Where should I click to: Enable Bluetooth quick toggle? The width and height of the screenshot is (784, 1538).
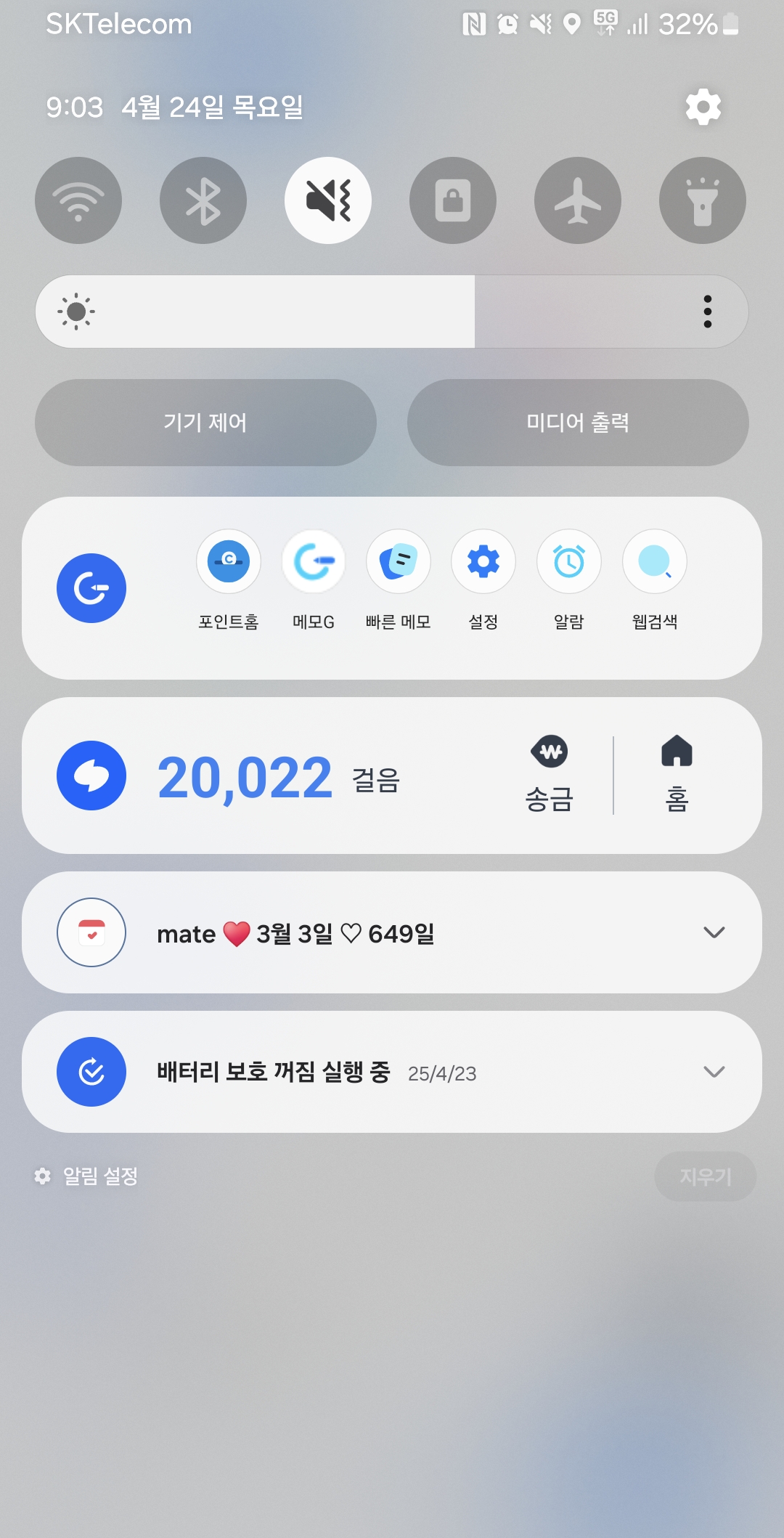[x=203, y=200]
